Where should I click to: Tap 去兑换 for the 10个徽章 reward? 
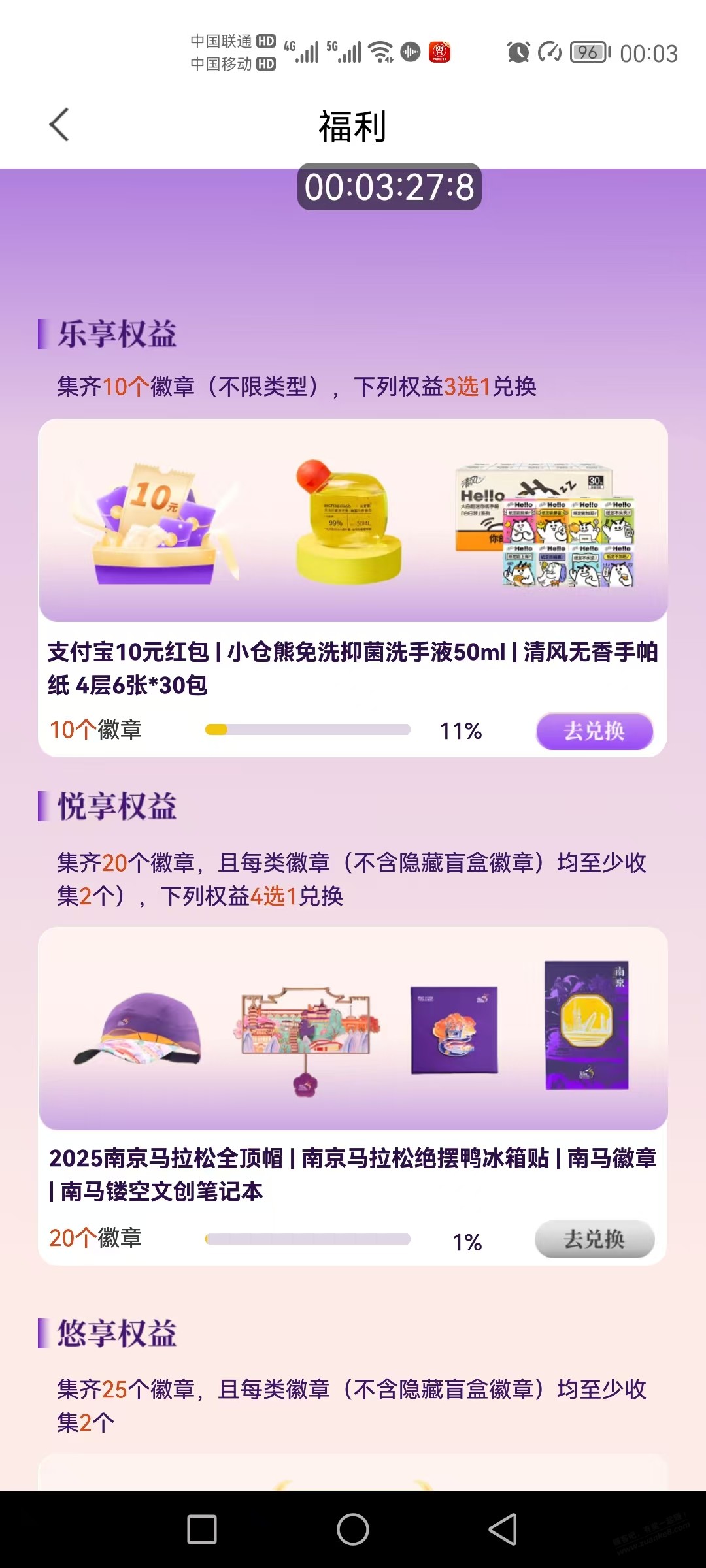(594, 731)
